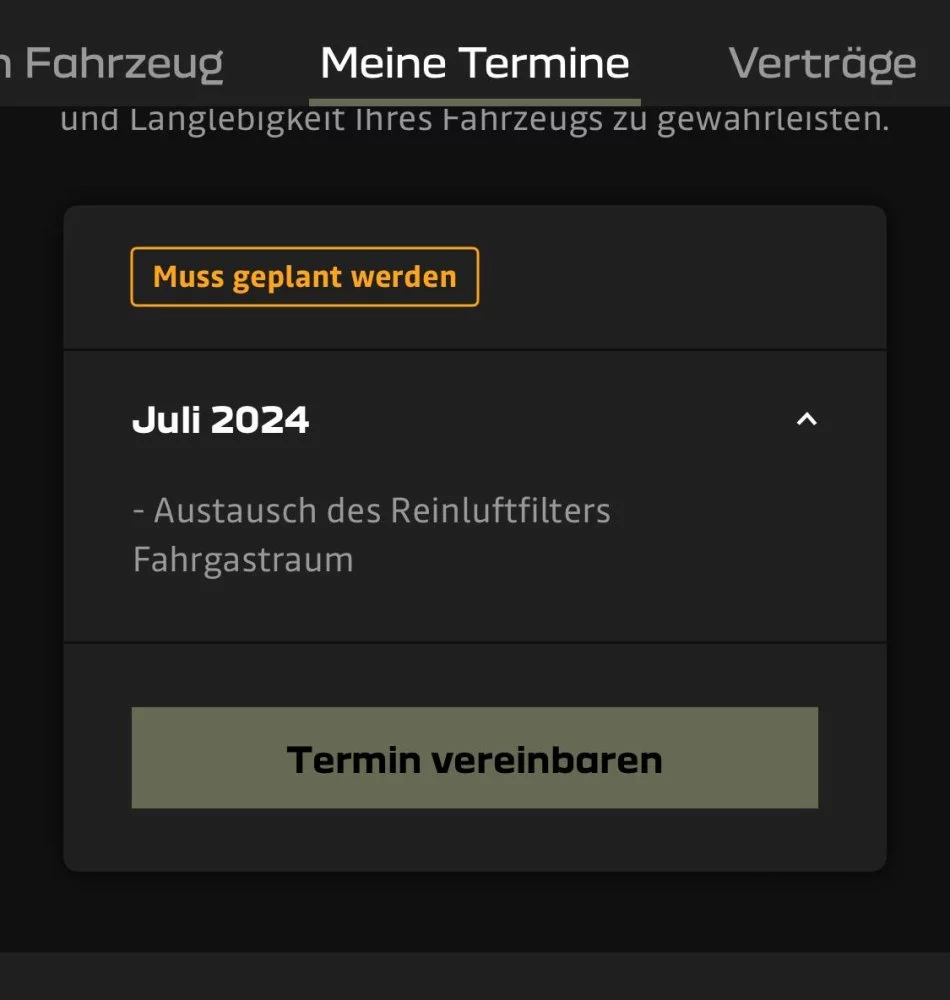Switch to the Fahrzeug tab
Screen dimensions: 950x1000
(115, 64)
